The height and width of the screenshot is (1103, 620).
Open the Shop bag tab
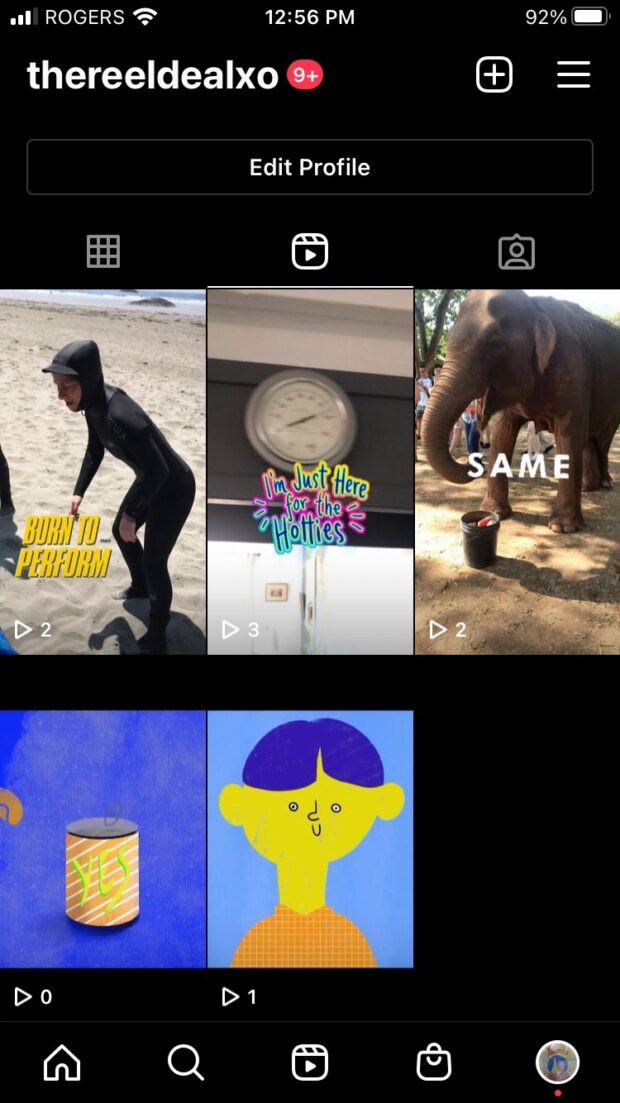click(434, 1062)
